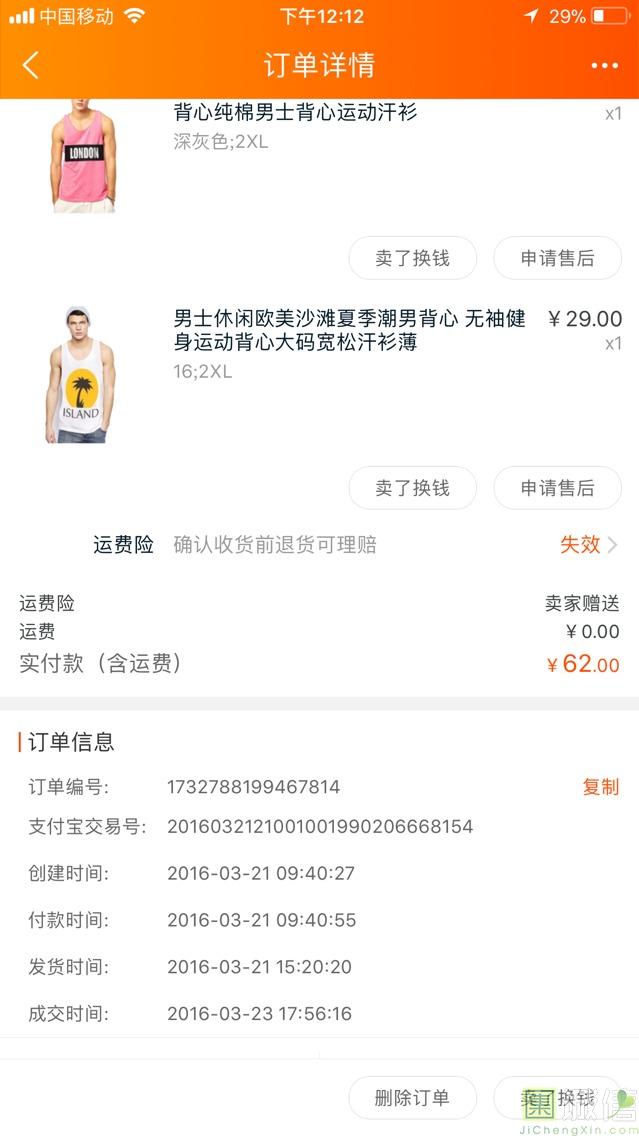This screenshot has height=1136, width=639.
Task: Delete this order with 删除订单
Action: click(412, 1098)
